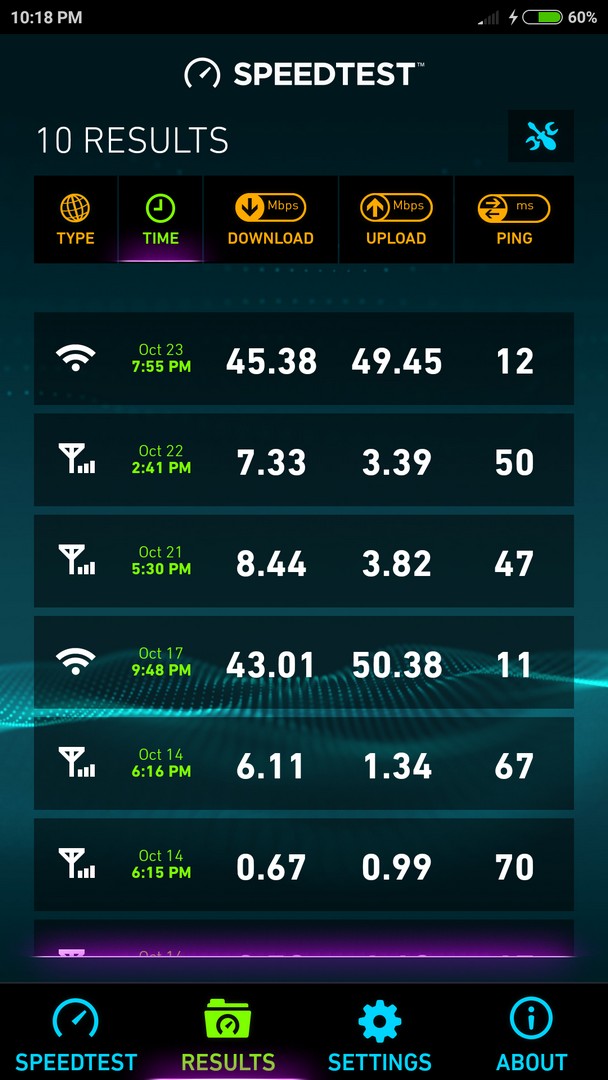Open the About tab
The width and height of the screenshot is (608, 1080).
pyautogui.click(x=531, y=1035)
